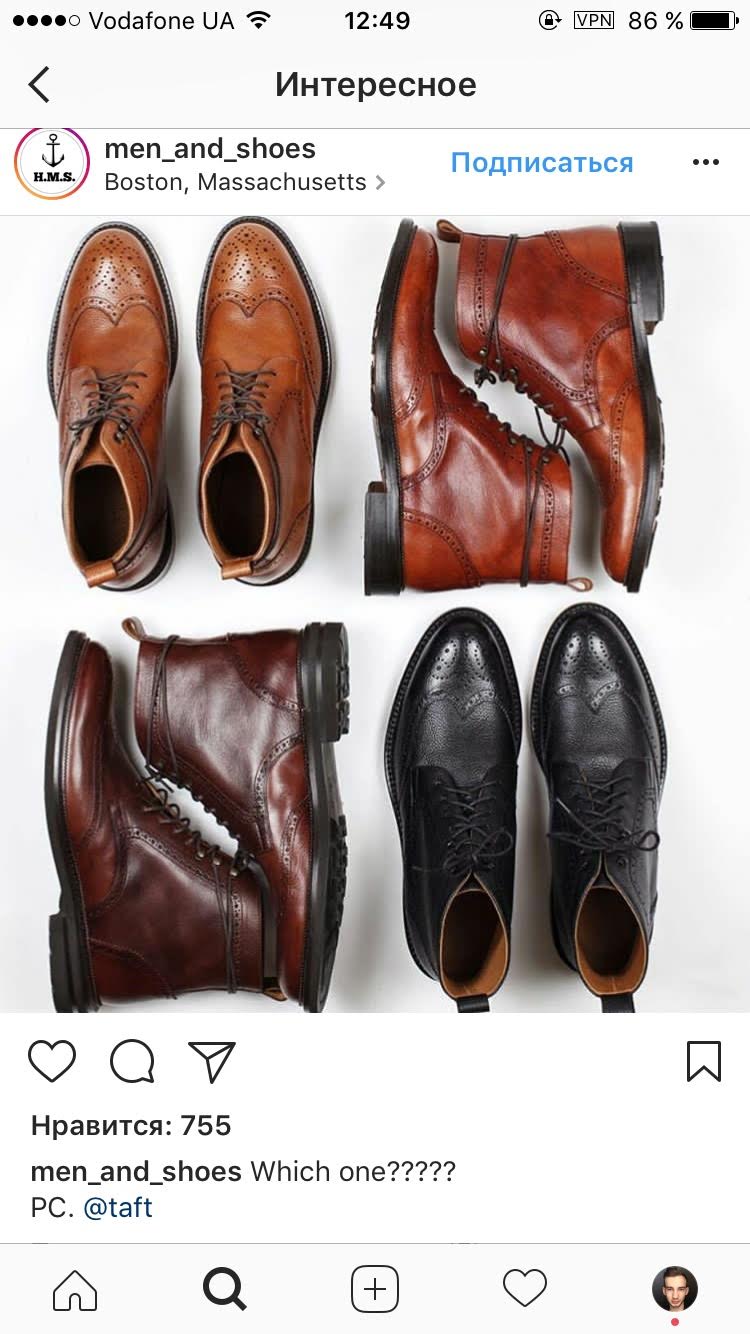Create a new post with the plus tab

click(375, 1289)
